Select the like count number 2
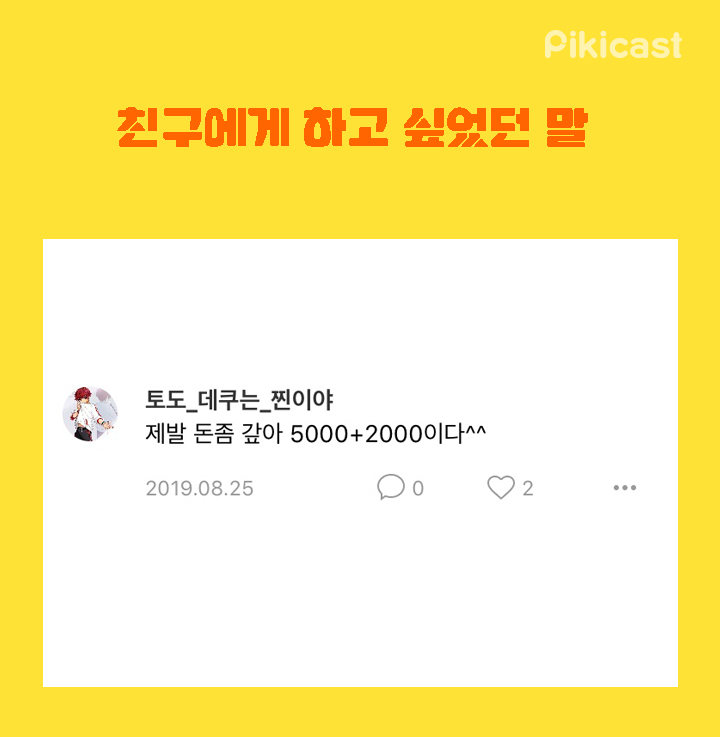The image size is (720, 737). click(530, 488)
